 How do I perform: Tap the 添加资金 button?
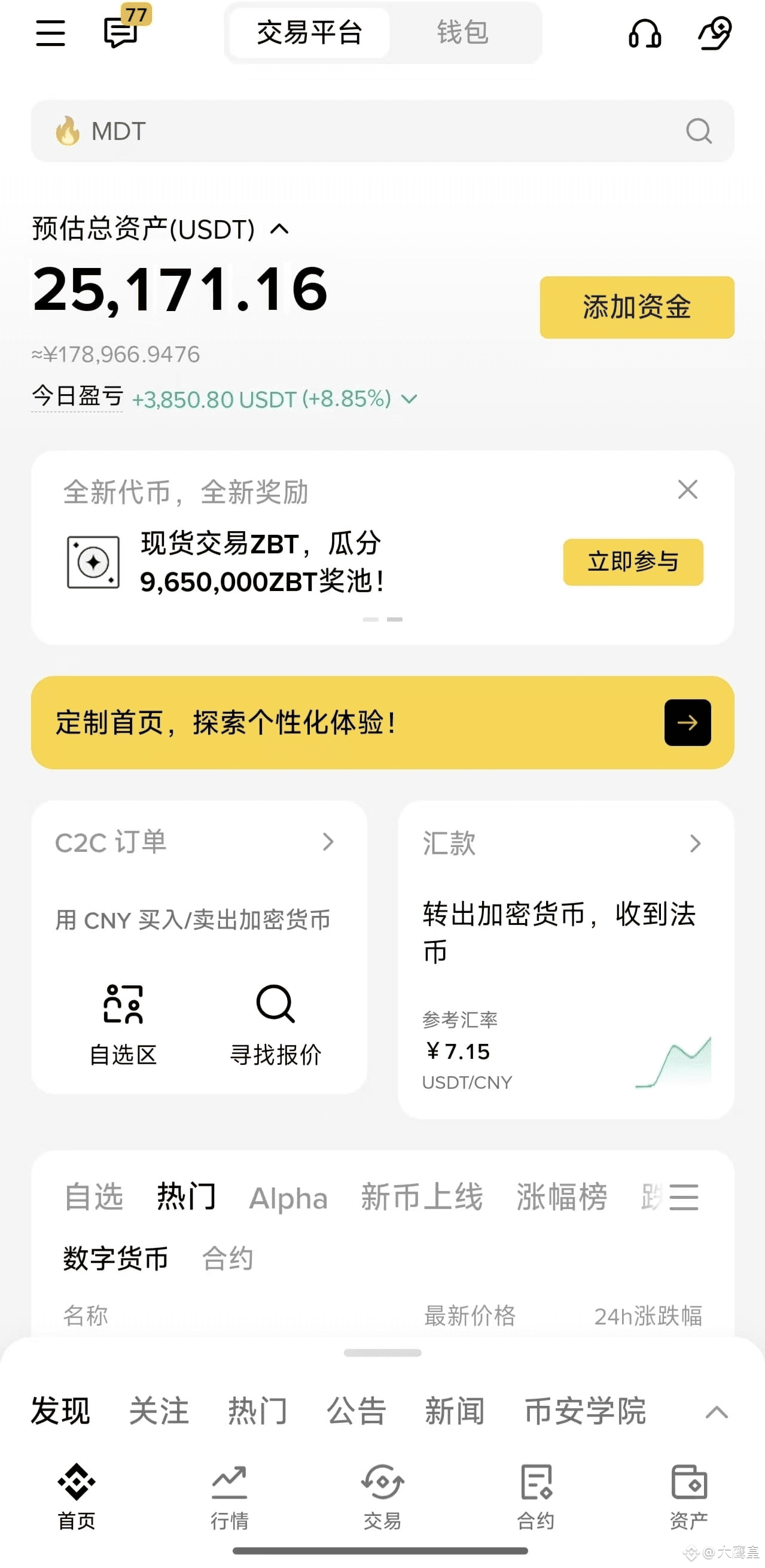636,307
